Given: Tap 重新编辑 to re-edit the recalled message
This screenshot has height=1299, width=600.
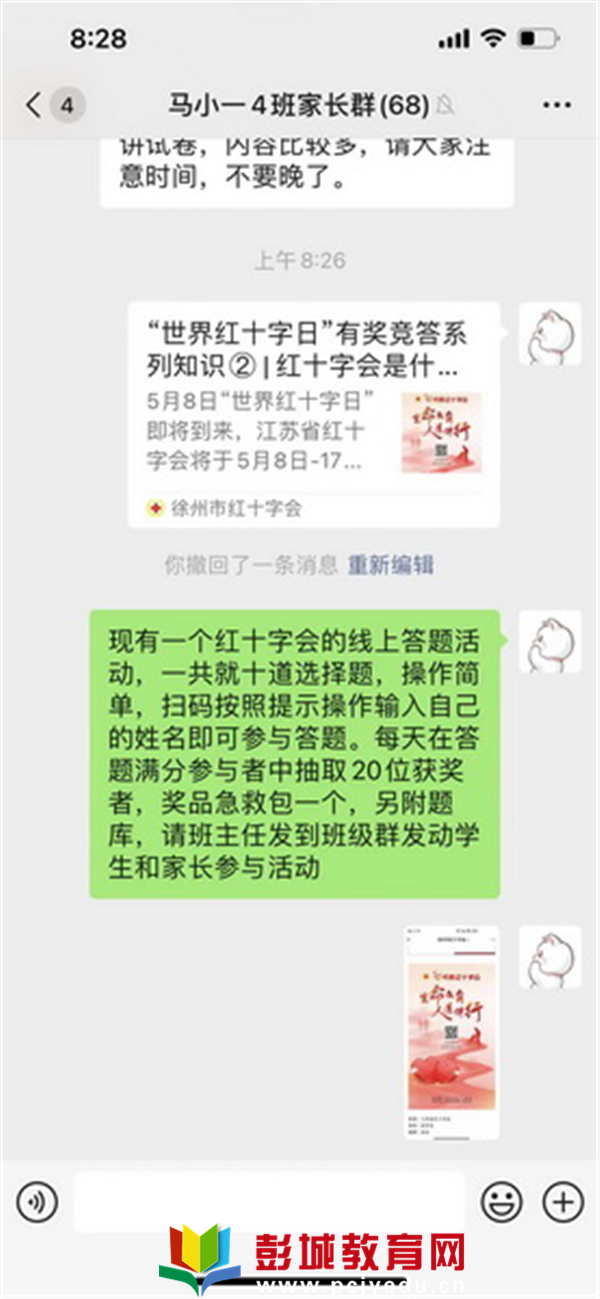Looking at the screenshot, I should coord(390,564).
